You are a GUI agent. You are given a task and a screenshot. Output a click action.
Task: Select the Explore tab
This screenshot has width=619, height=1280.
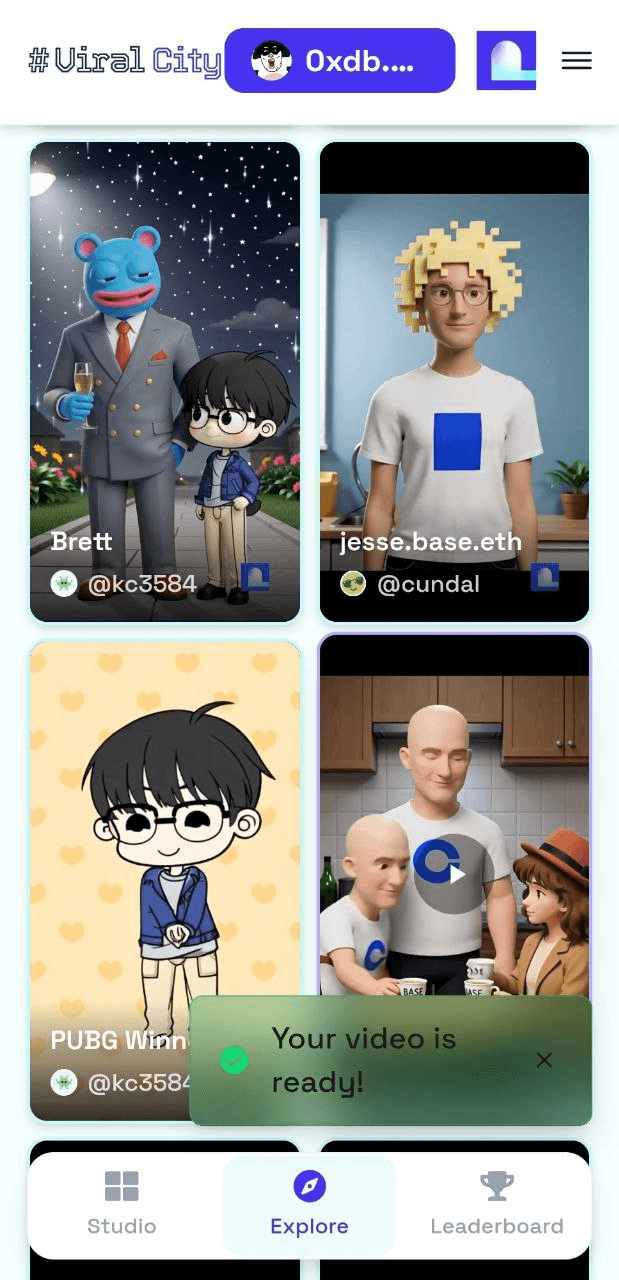click(309, 1204)
